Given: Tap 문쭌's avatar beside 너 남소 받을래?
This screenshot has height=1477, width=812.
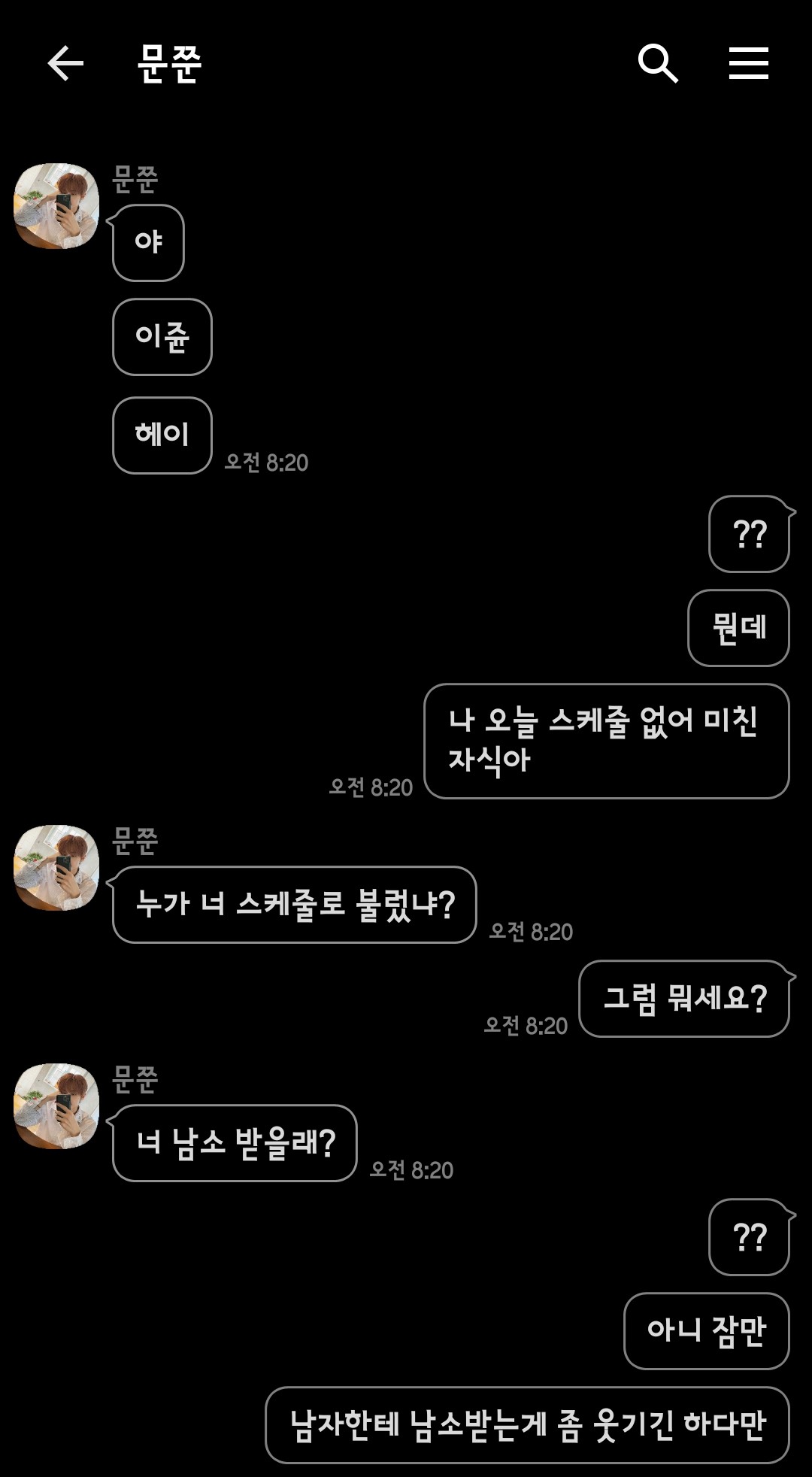Looking at the screenshot, I should point(56,1105).
